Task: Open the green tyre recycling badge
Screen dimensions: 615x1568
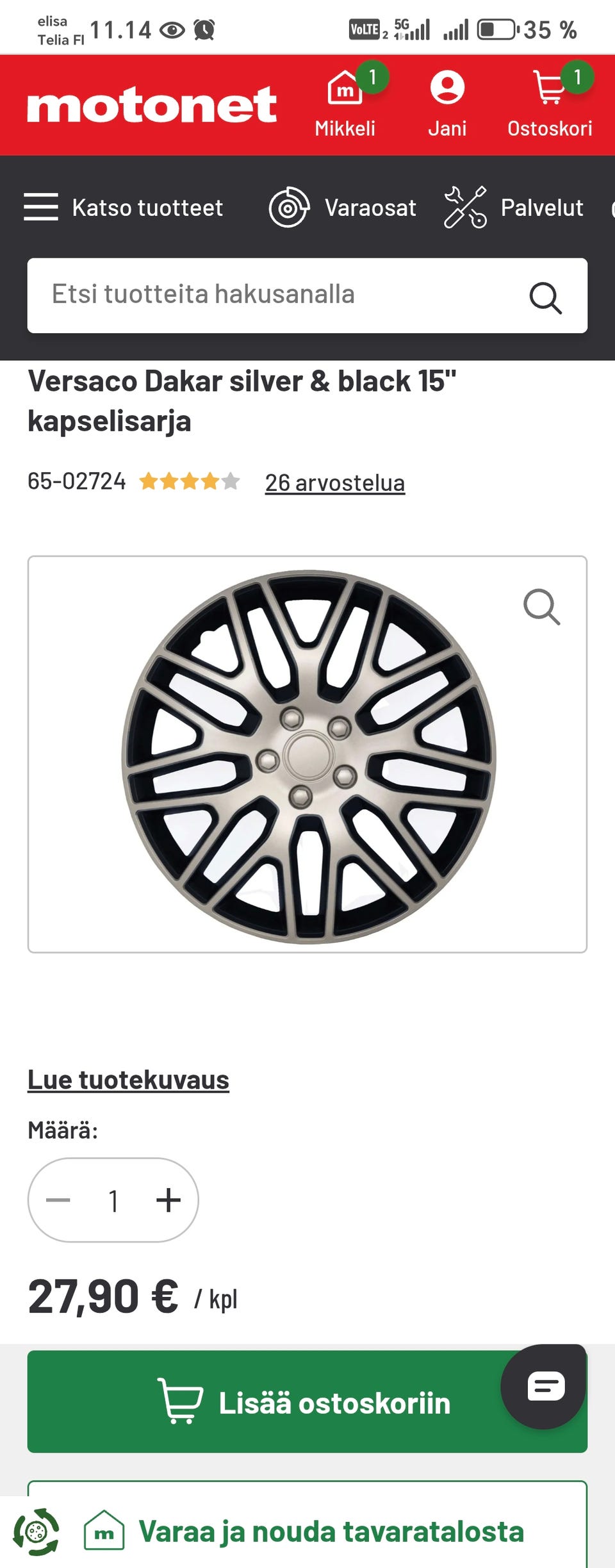Action: (37, 1532)
